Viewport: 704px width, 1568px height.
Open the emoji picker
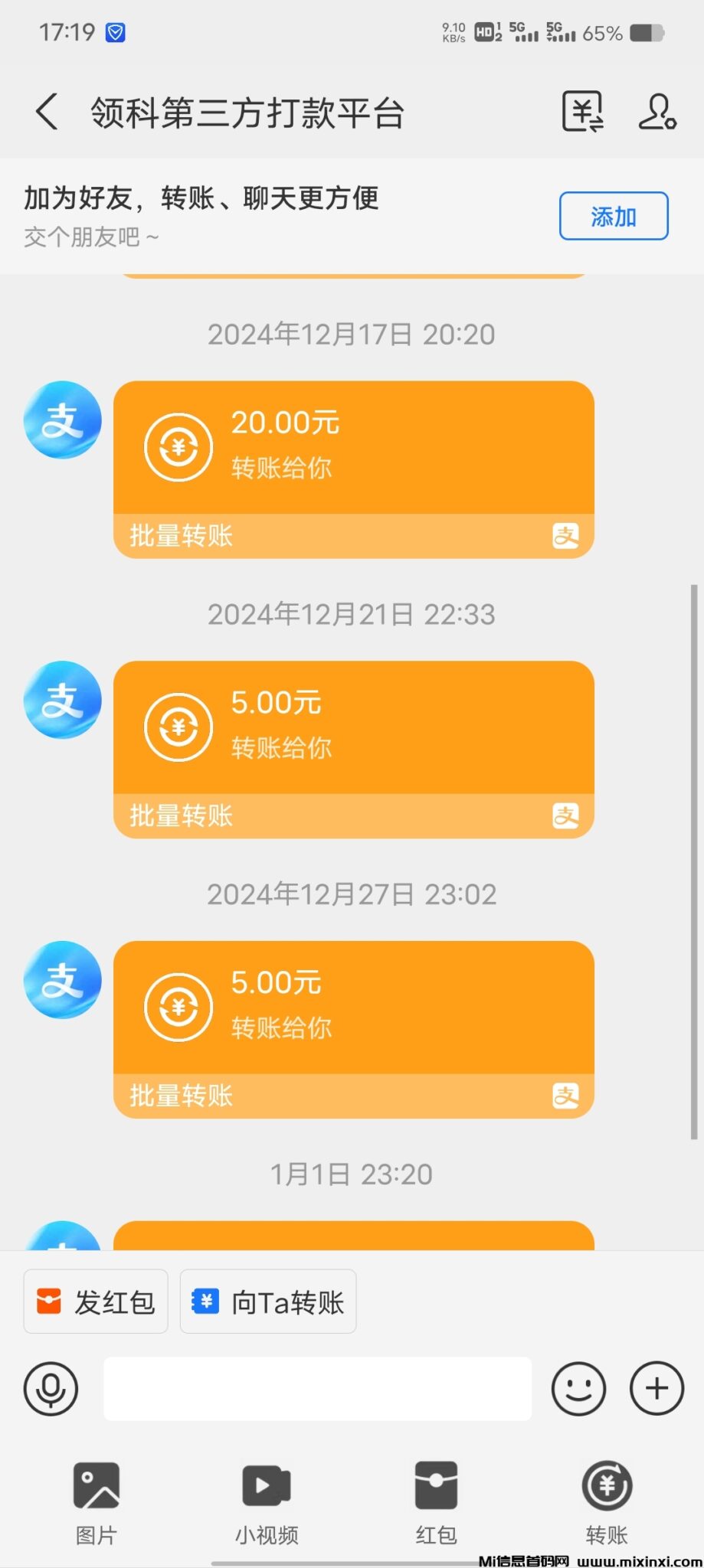(x=578, y=1388)
